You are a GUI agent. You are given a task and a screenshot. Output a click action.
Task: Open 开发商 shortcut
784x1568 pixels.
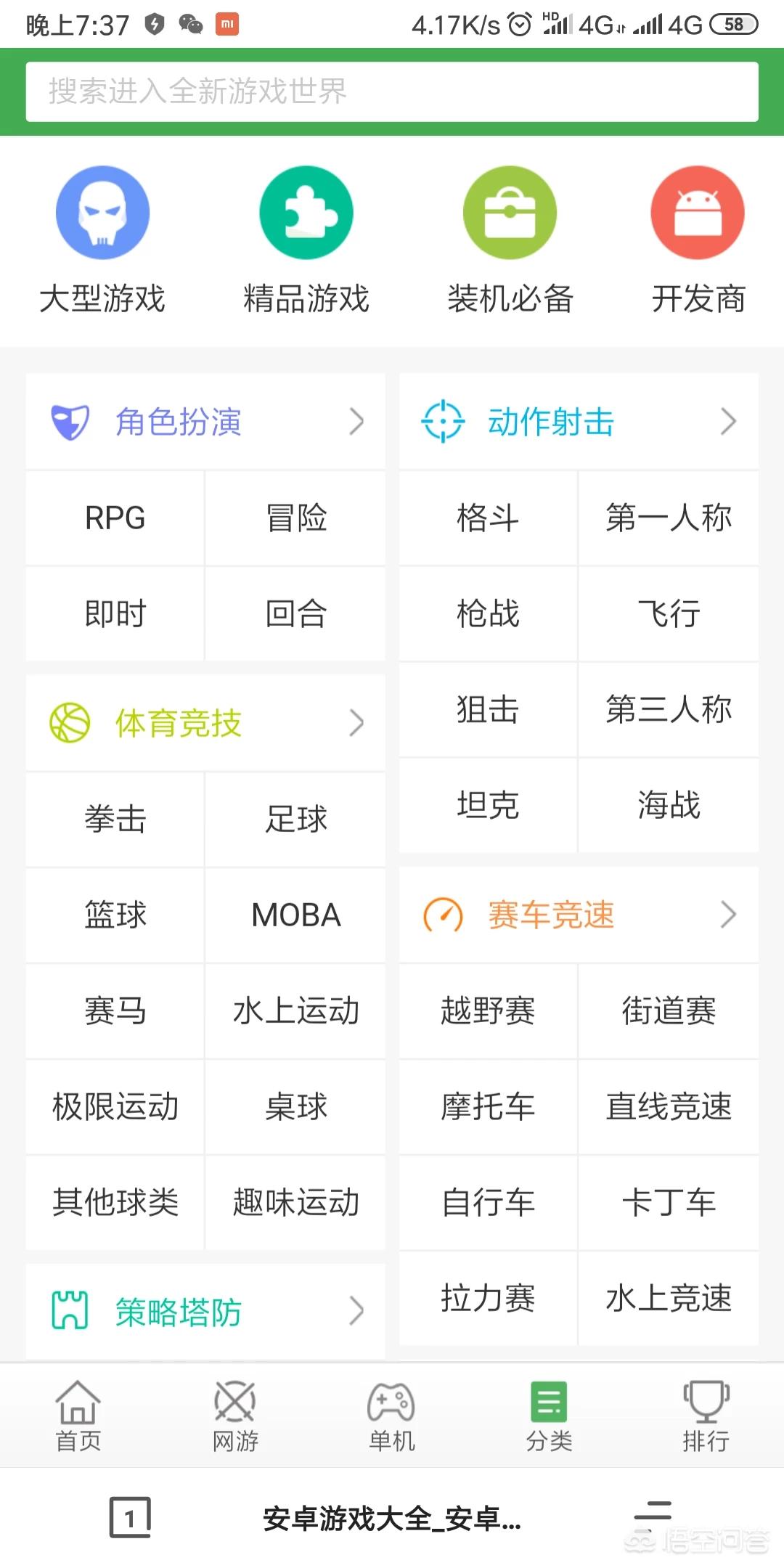[x=698, y=240]
